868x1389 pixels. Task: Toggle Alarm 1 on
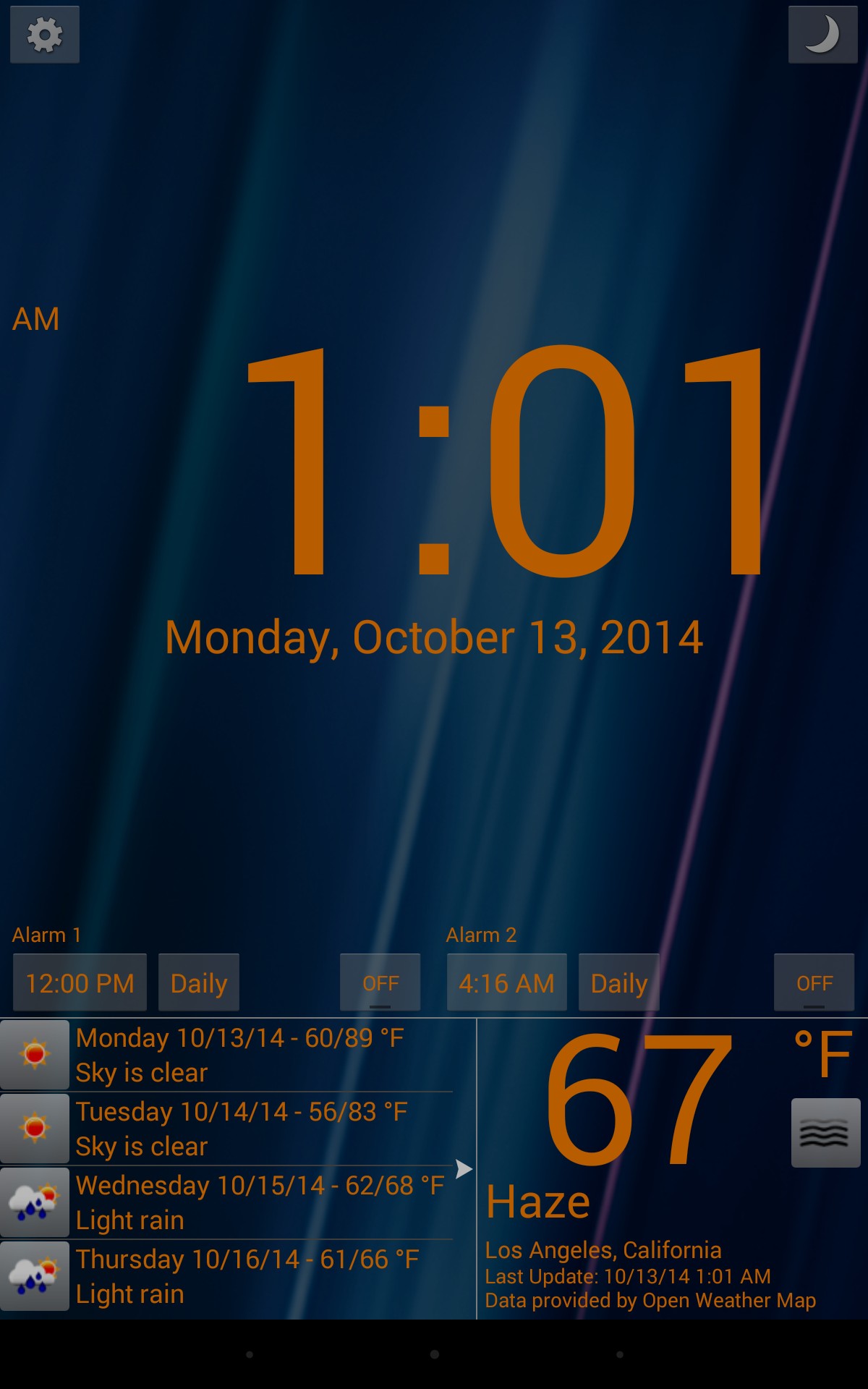click(380, 982)
